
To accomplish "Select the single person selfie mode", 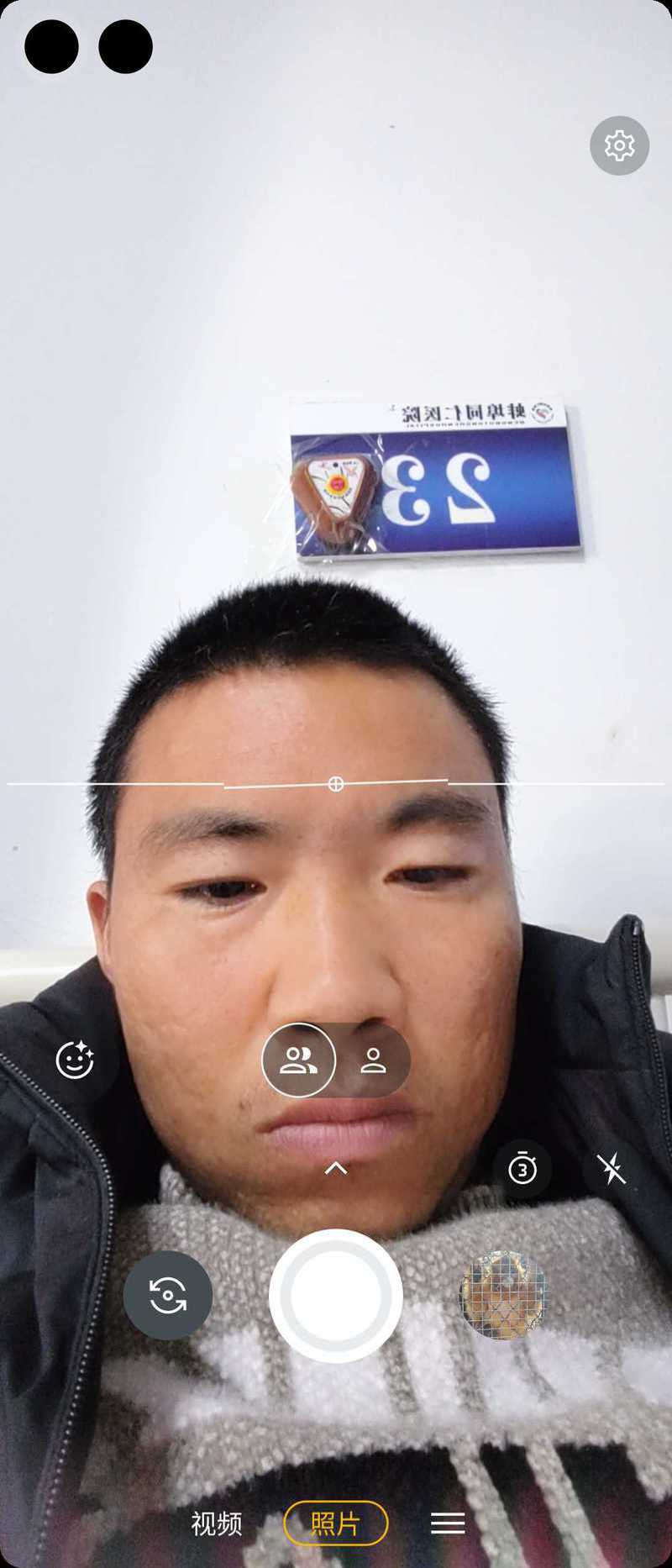I will pos(373,1060).
